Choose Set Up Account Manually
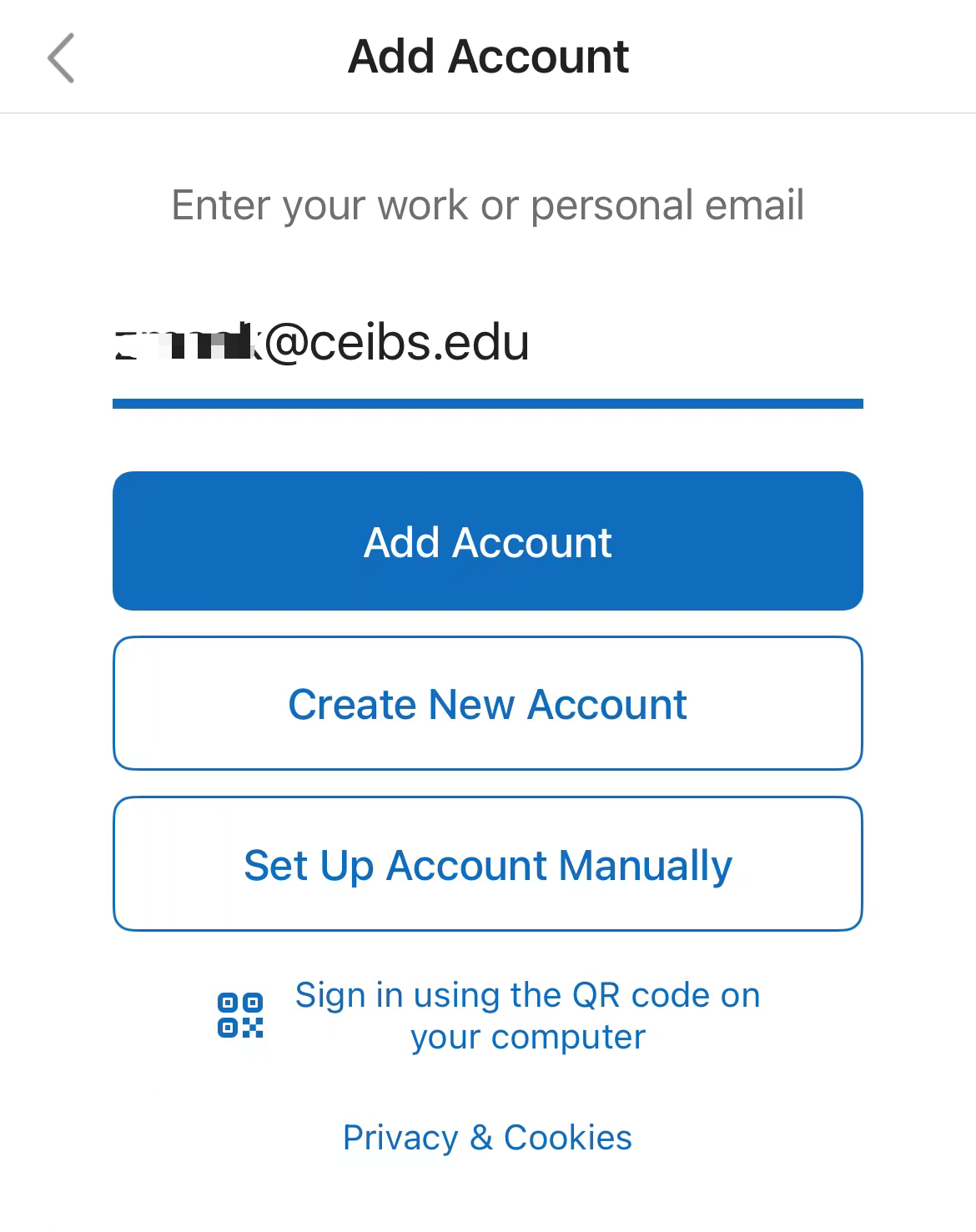Screen dimensions: 976x1232 click(487, 864)
